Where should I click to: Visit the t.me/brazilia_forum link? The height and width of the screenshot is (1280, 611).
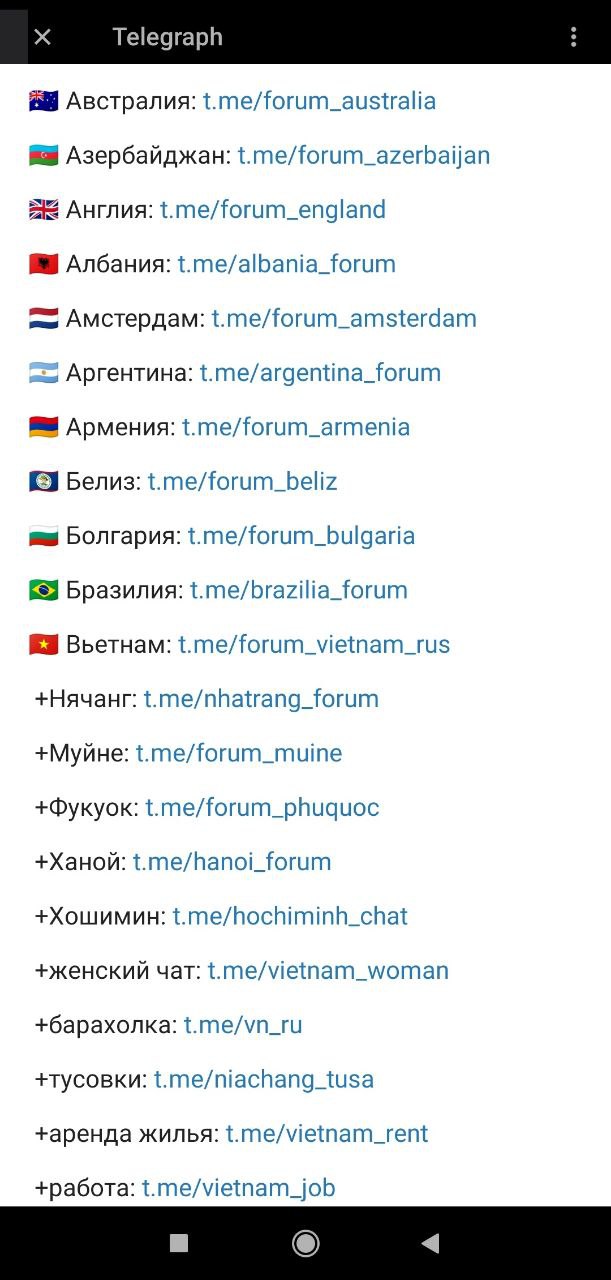click(298, 590)
